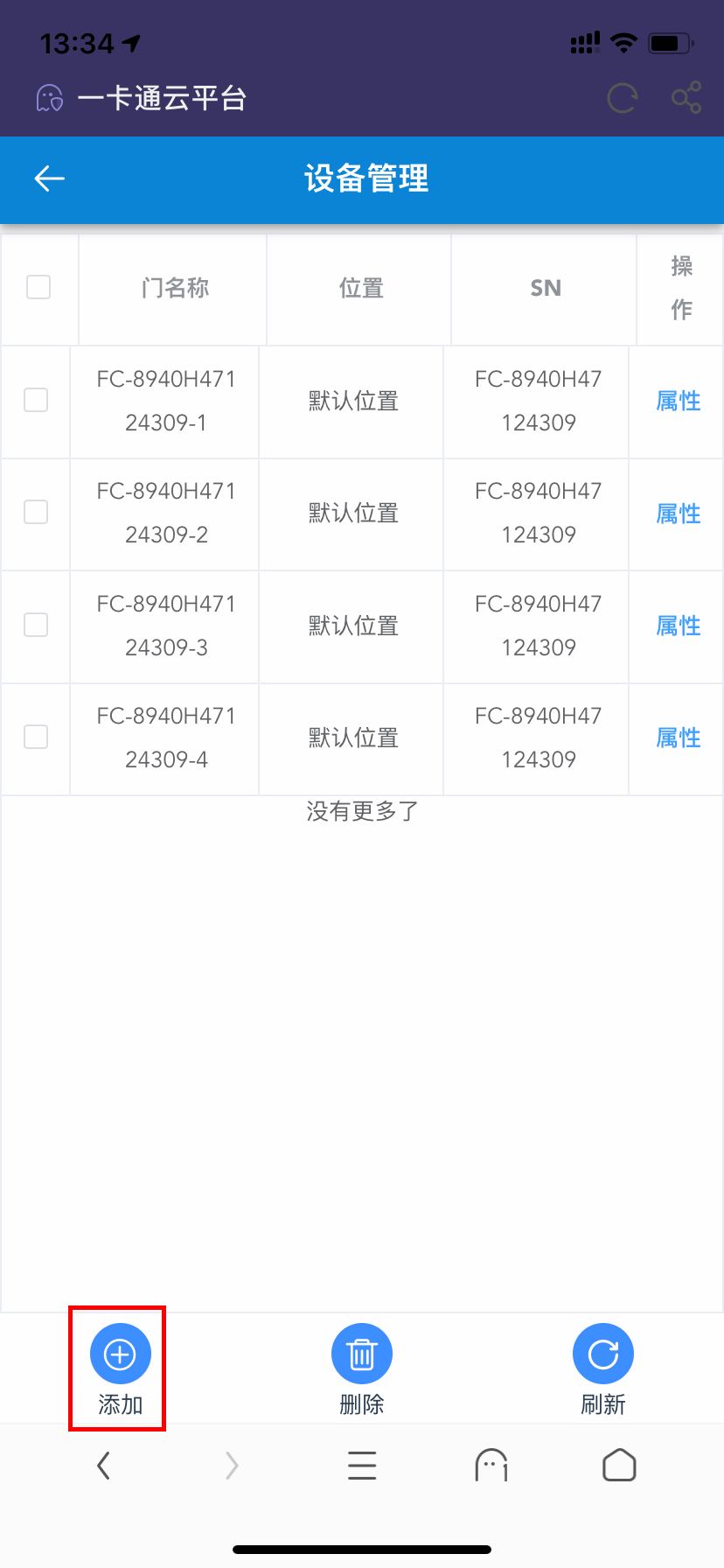Tap the back arrow in the 设备管理 header
The image size is (724, 1568).
pyautogui.click(x=49, y=179)
